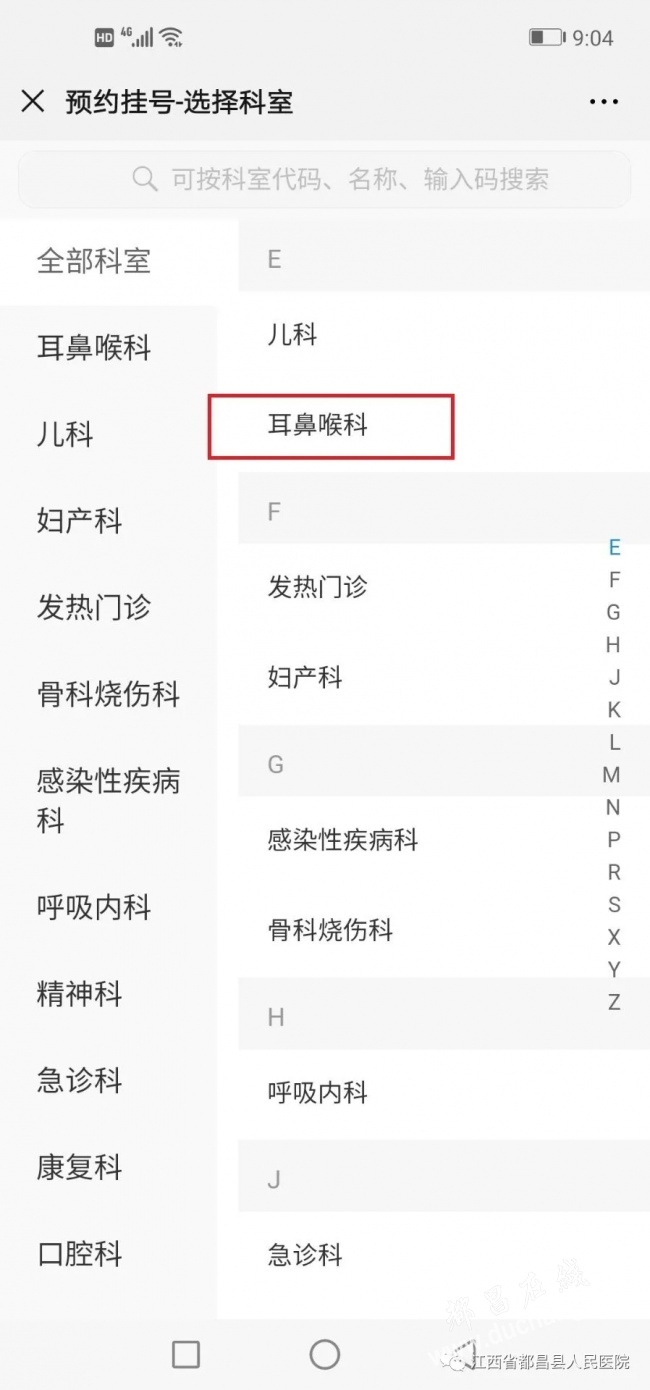
Task: Select 耳鼻喉科 under the E heading
Action: (x=331, y=426)
